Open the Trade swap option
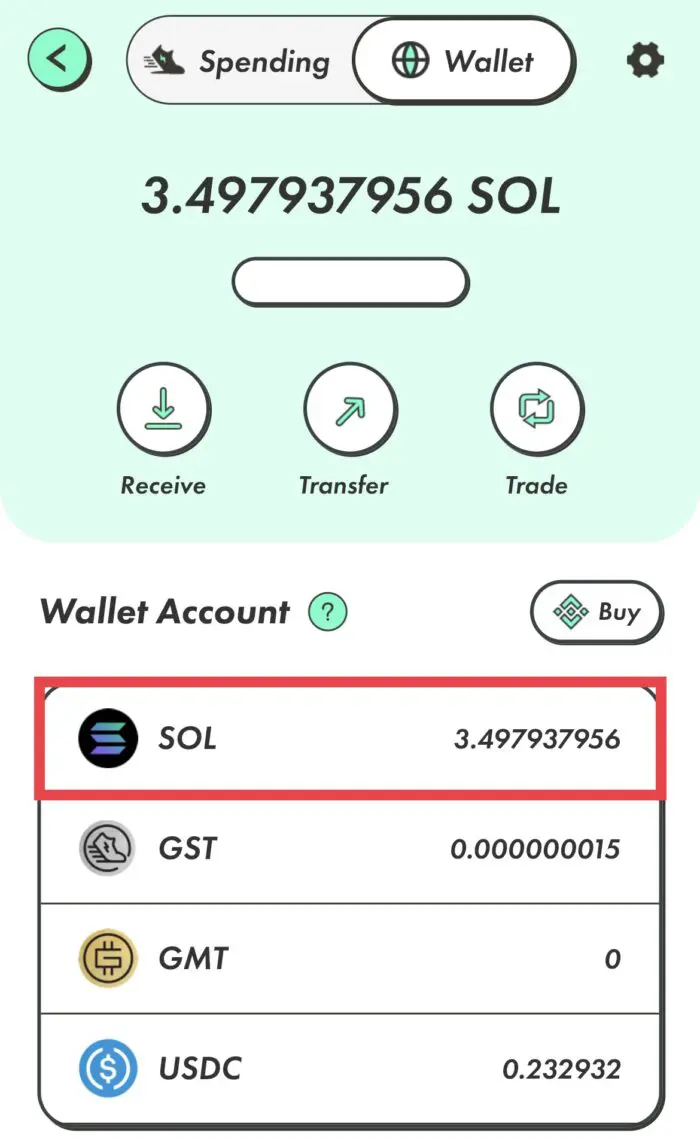The width and height of the screenshot is (700, 1148). [537, 410]
